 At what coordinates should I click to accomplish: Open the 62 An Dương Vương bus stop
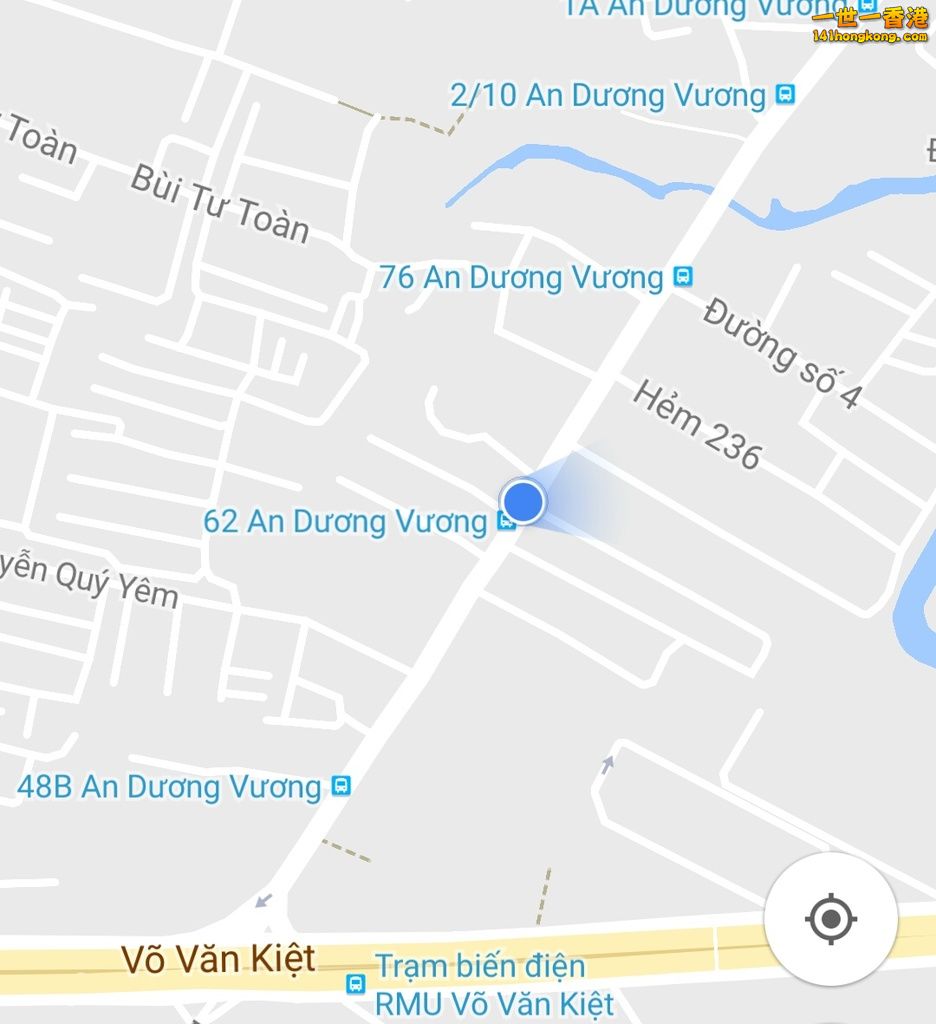click(506, 523)
